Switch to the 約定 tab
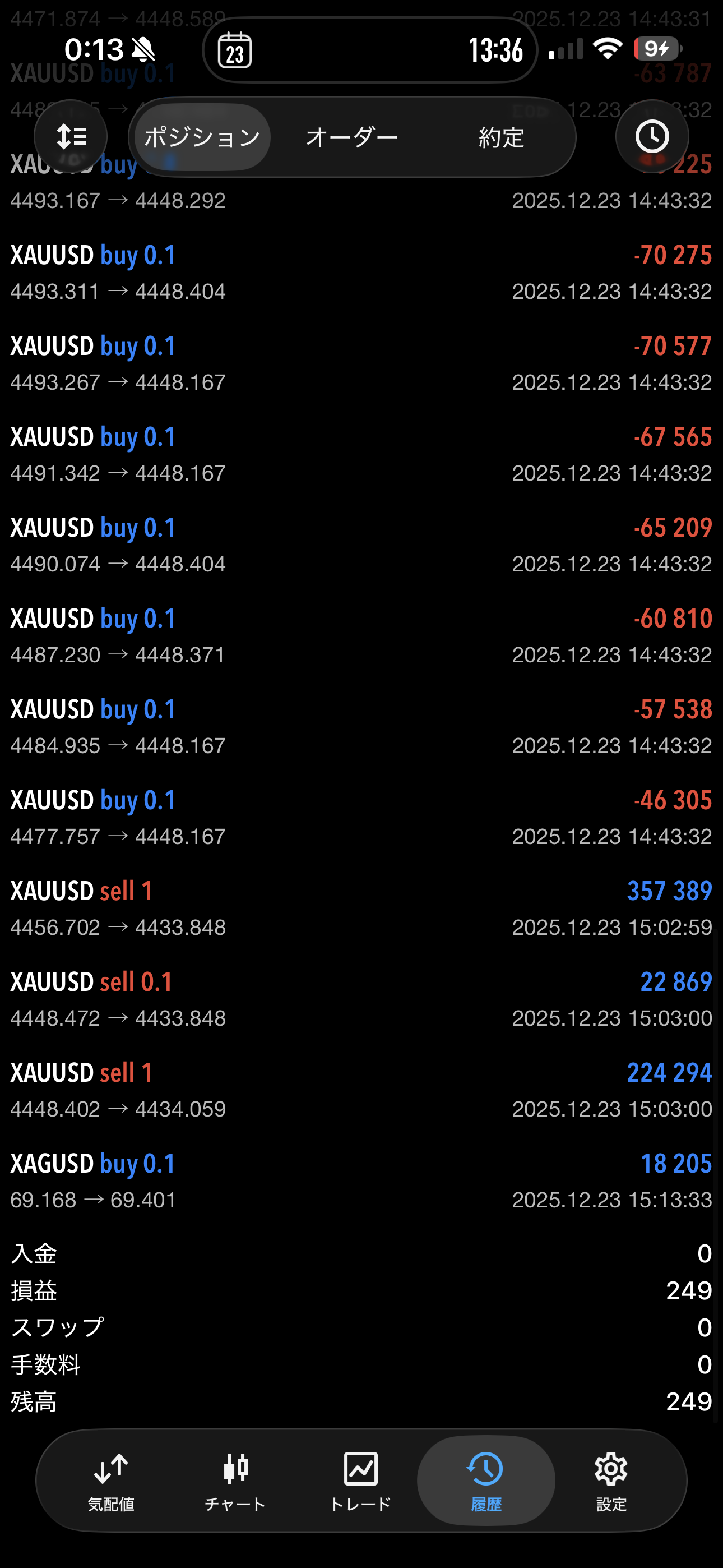Screen dimensions: 723x1568 point(501,137)
